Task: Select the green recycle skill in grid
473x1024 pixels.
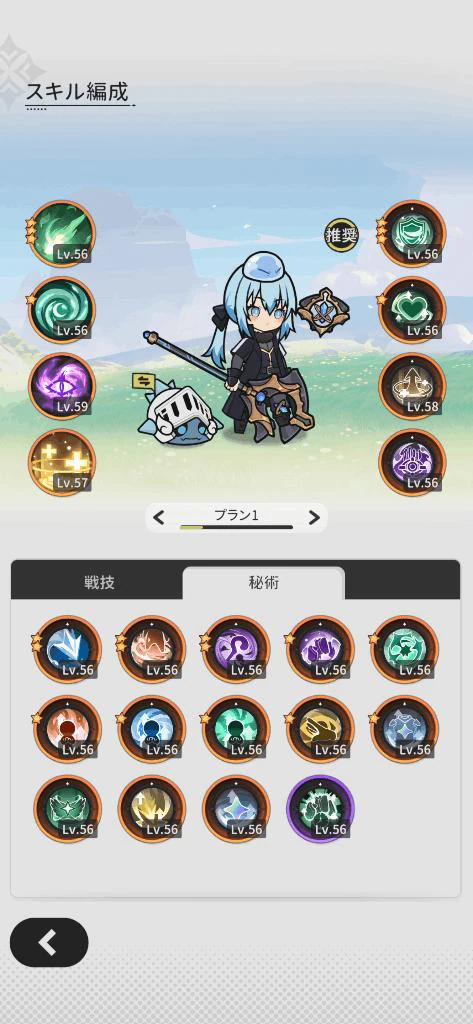Action: click(x=404, y=650)
